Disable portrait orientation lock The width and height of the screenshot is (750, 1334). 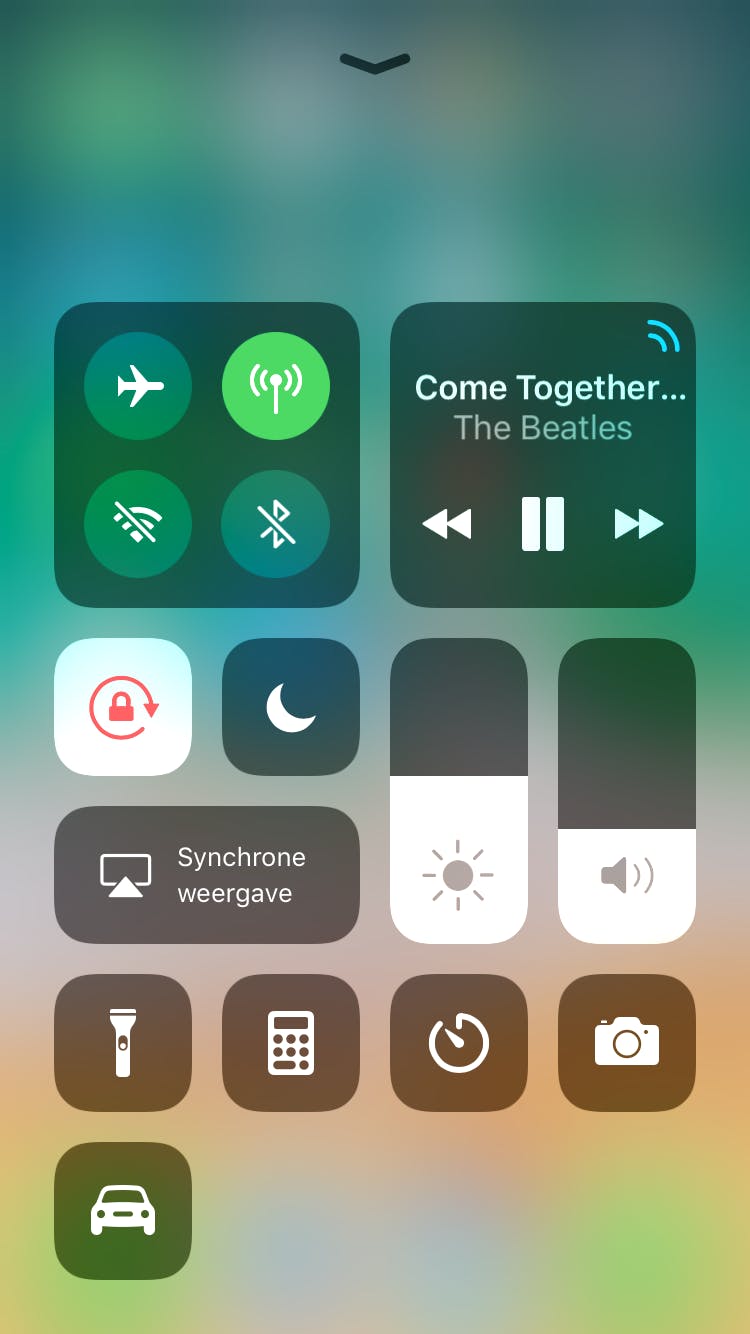(123, 707)
